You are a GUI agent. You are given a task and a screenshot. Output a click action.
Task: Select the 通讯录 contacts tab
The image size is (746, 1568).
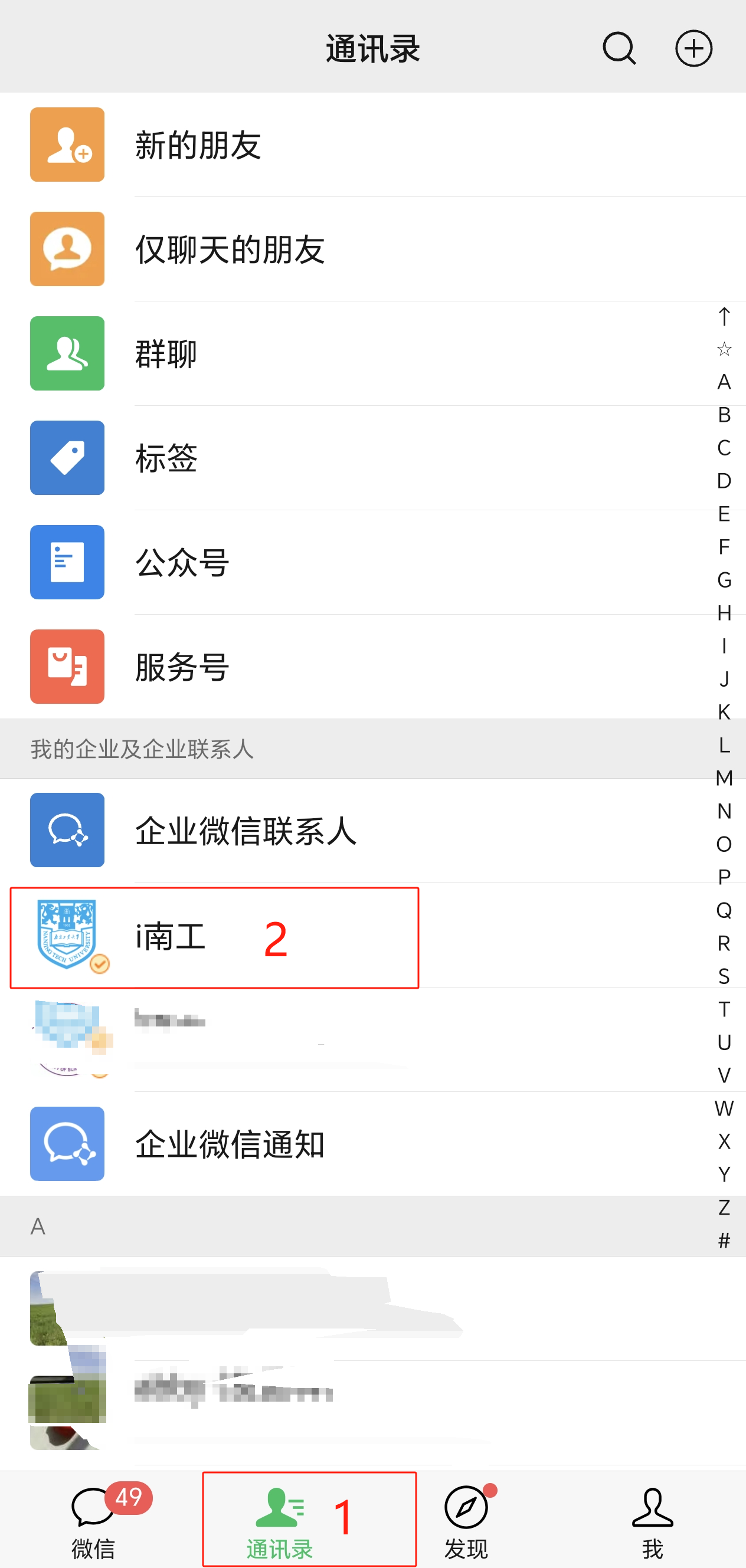[x=280, y=1520]
